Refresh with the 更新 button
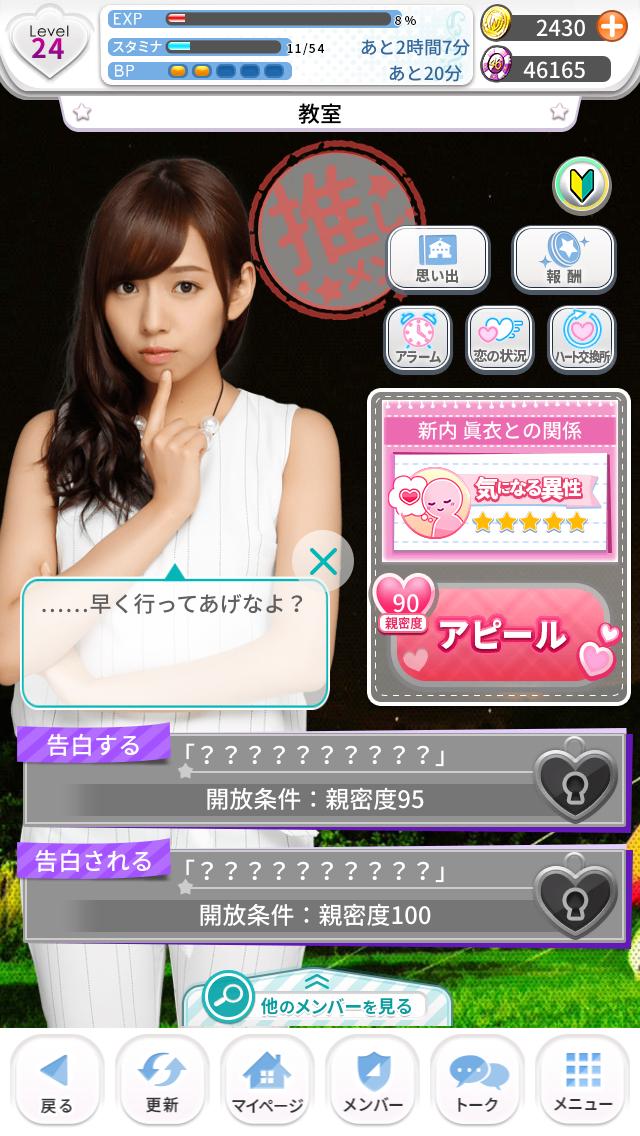The width and height of the screenshot is (640, 1136). (162, 1080)
